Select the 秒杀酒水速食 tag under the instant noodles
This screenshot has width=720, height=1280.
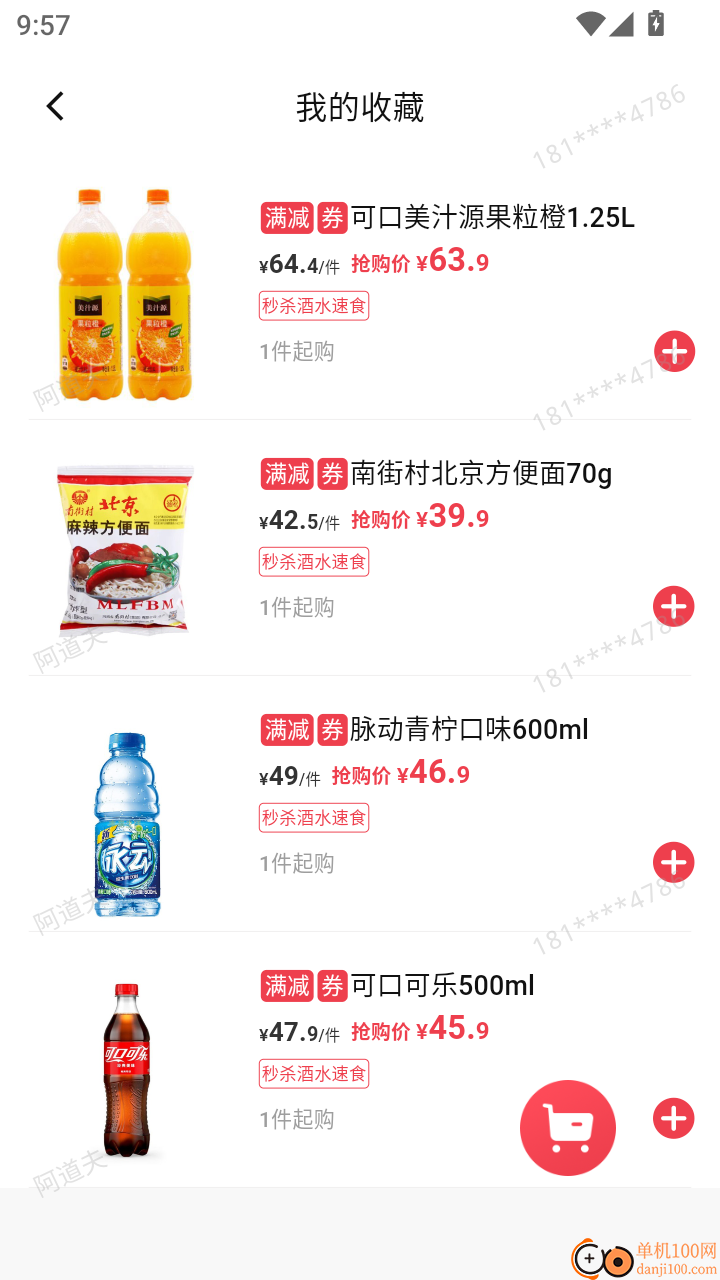pos(314,562)
